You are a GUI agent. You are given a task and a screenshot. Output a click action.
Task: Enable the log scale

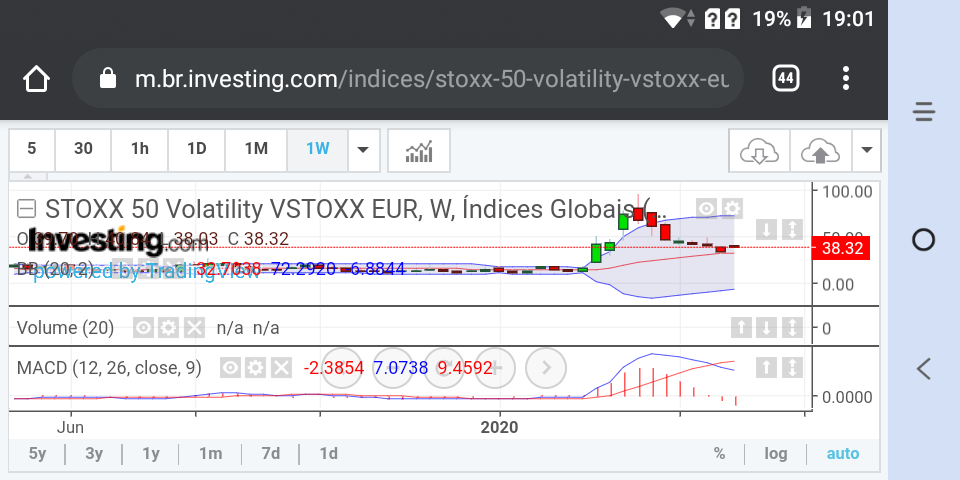click(776, 453)
